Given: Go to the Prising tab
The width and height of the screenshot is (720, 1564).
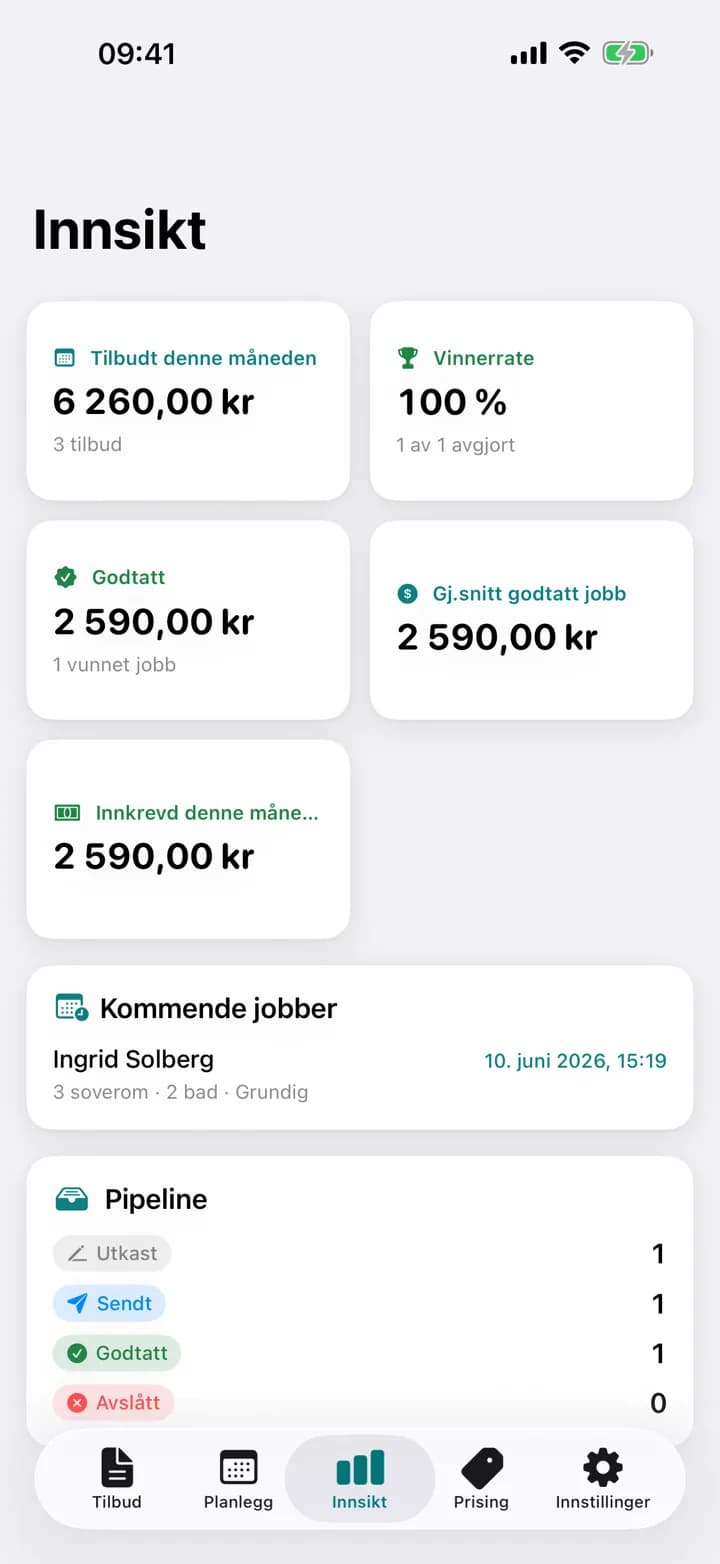Looking at the screenshot, I should (x=481, y=1478).
